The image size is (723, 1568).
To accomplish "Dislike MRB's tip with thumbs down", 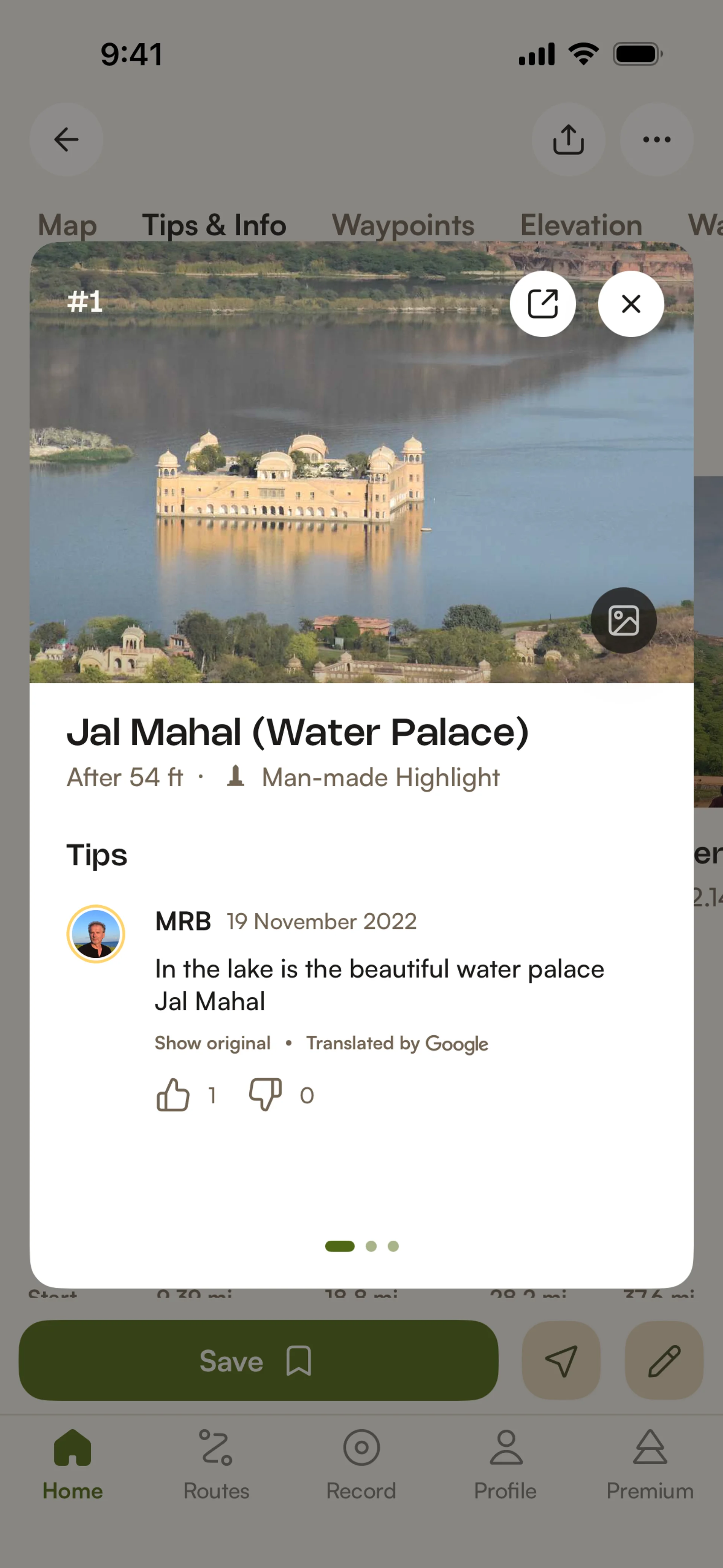I will point(265,1095).
